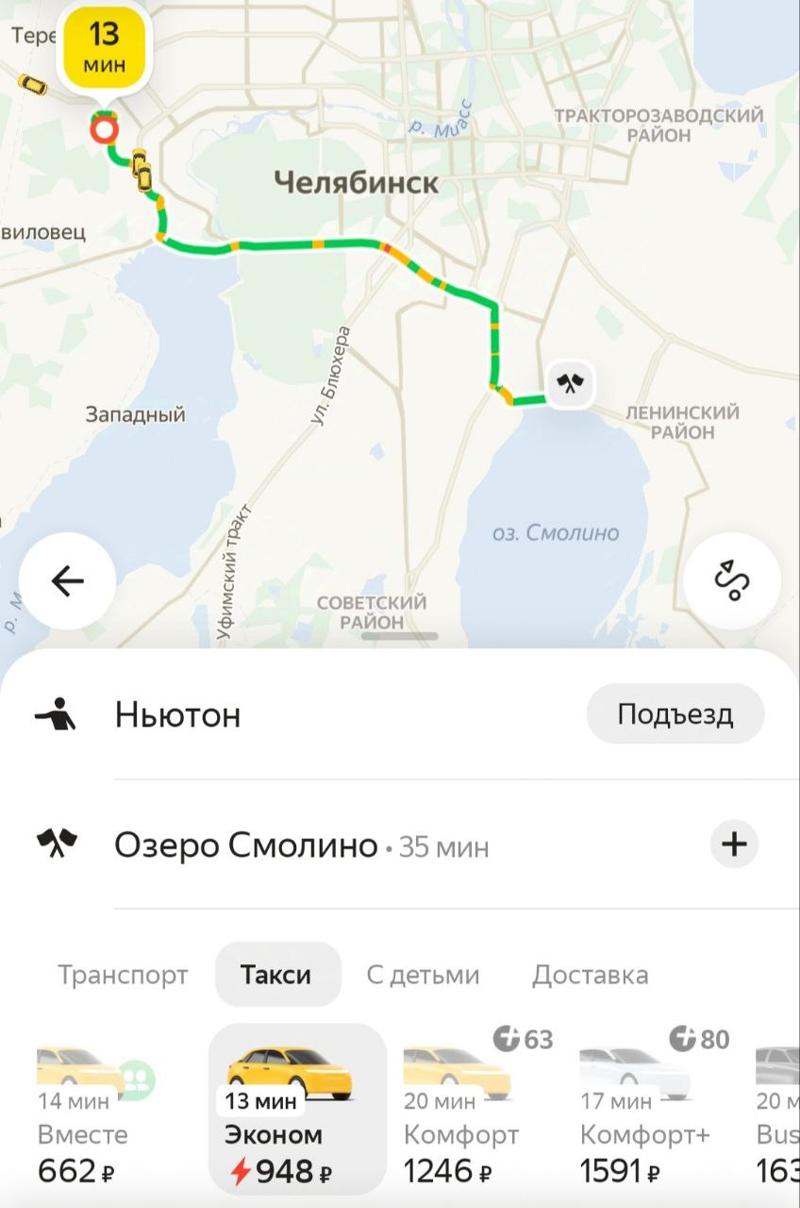The image size is (800, 1208).
Task: Go back with the arrow button
Action: pyautogui.click(x=67, y=581)
